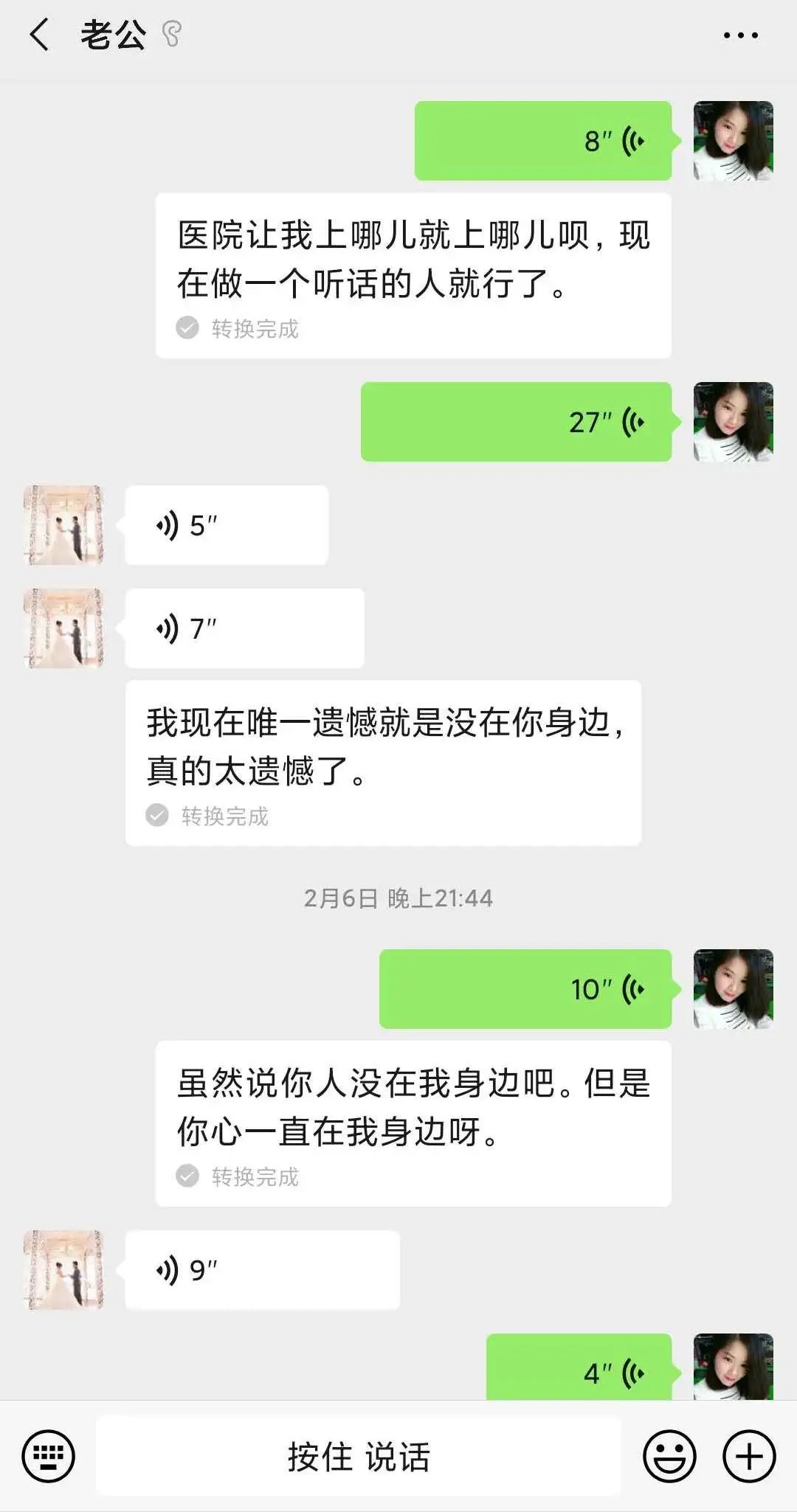Tap the 按住 说话 hold-to-talk button
The image size is (797, 1512).
point(359,1456)
